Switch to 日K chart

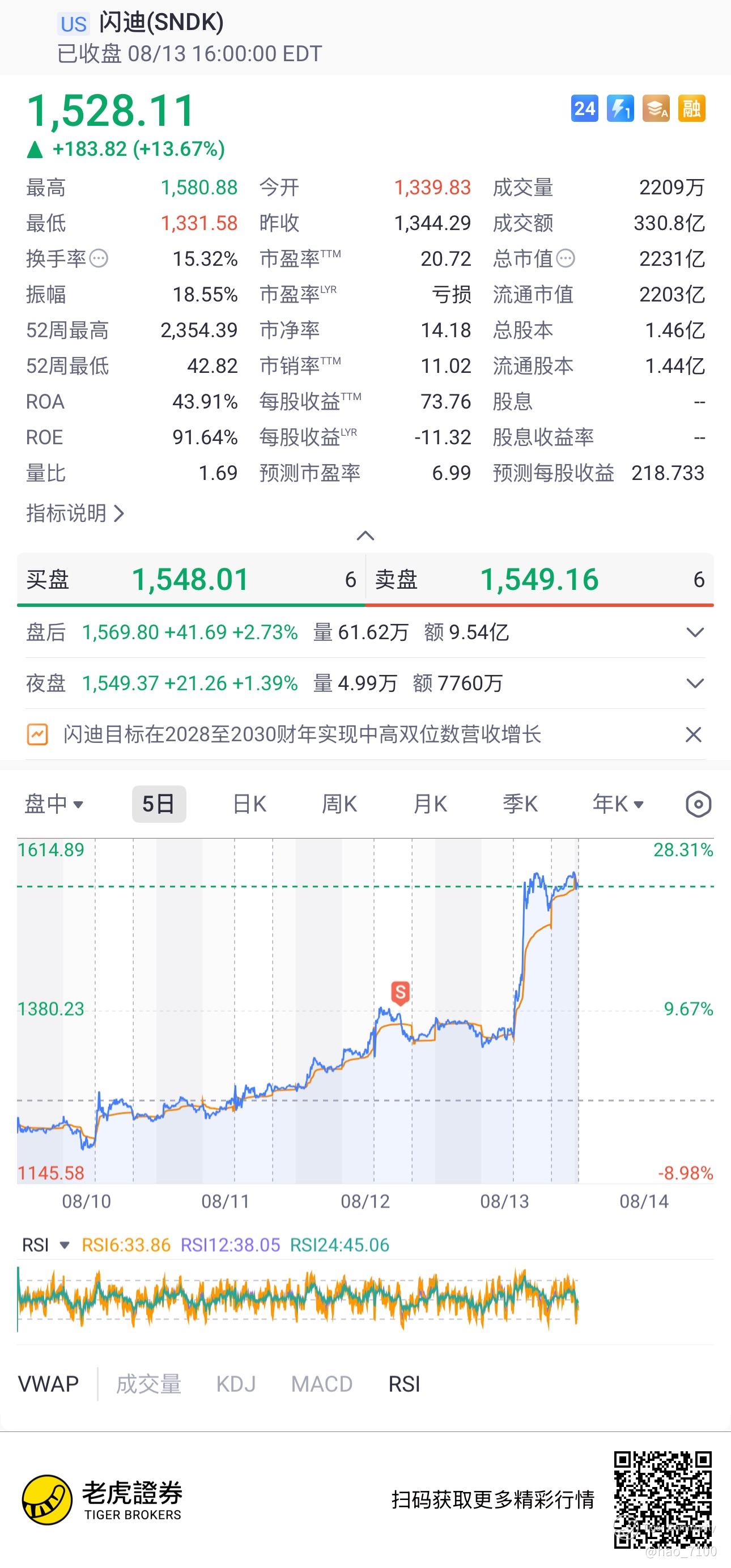[x=249, y=804]
